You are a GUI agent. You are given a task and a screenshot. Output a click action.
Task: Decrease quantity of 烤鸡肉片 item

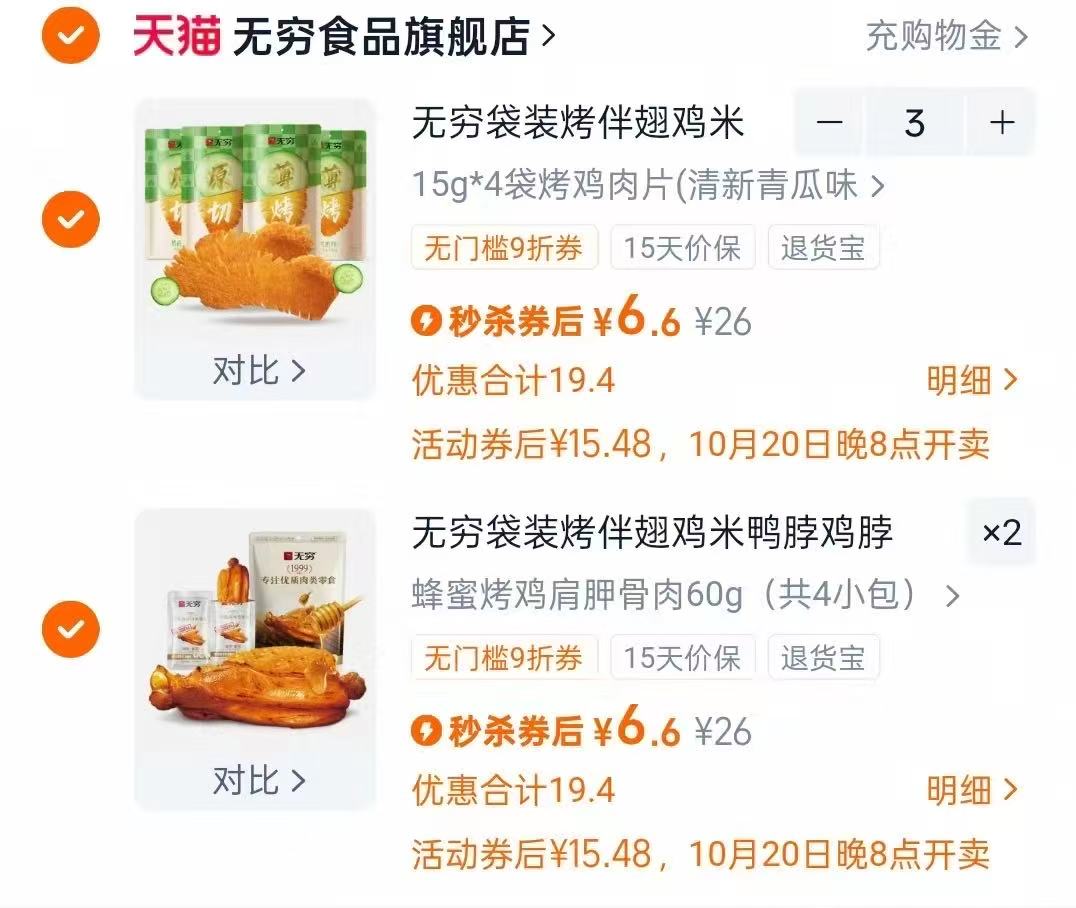829,123
